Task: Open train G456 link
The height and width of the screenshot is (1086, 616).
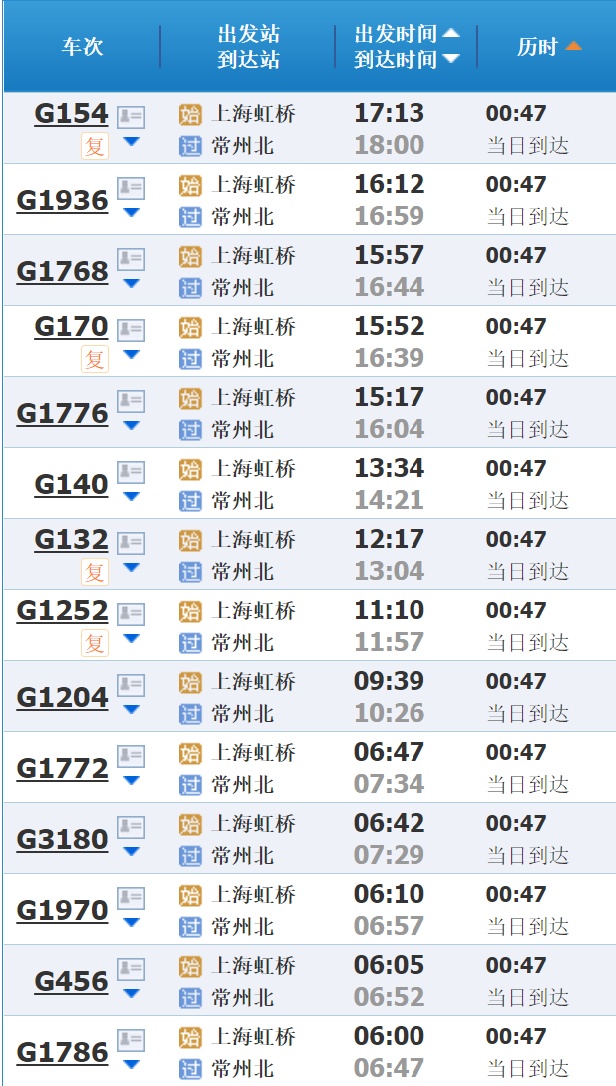Action: click(x=71, y=981)
